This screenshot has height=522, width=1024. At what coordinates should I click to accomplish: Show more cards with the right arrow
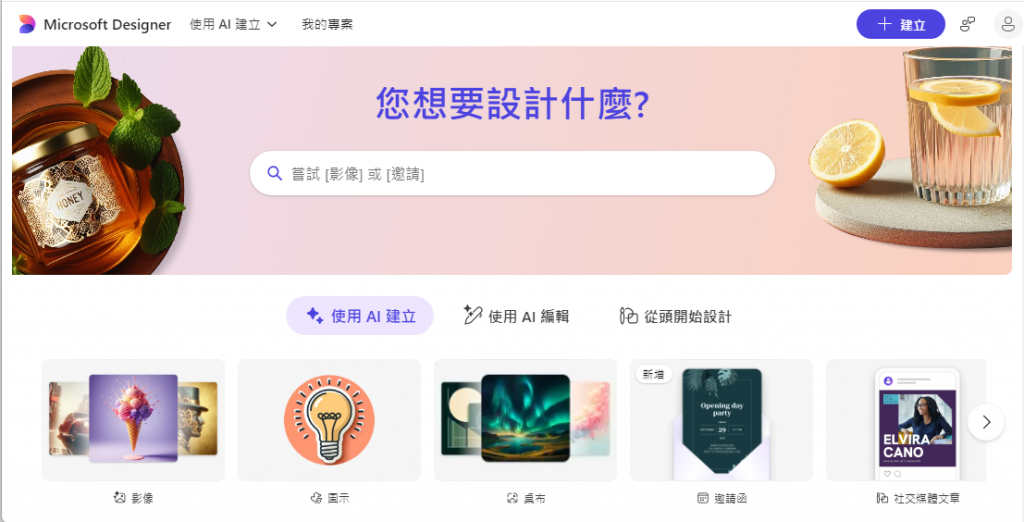[x=986, y=422]
